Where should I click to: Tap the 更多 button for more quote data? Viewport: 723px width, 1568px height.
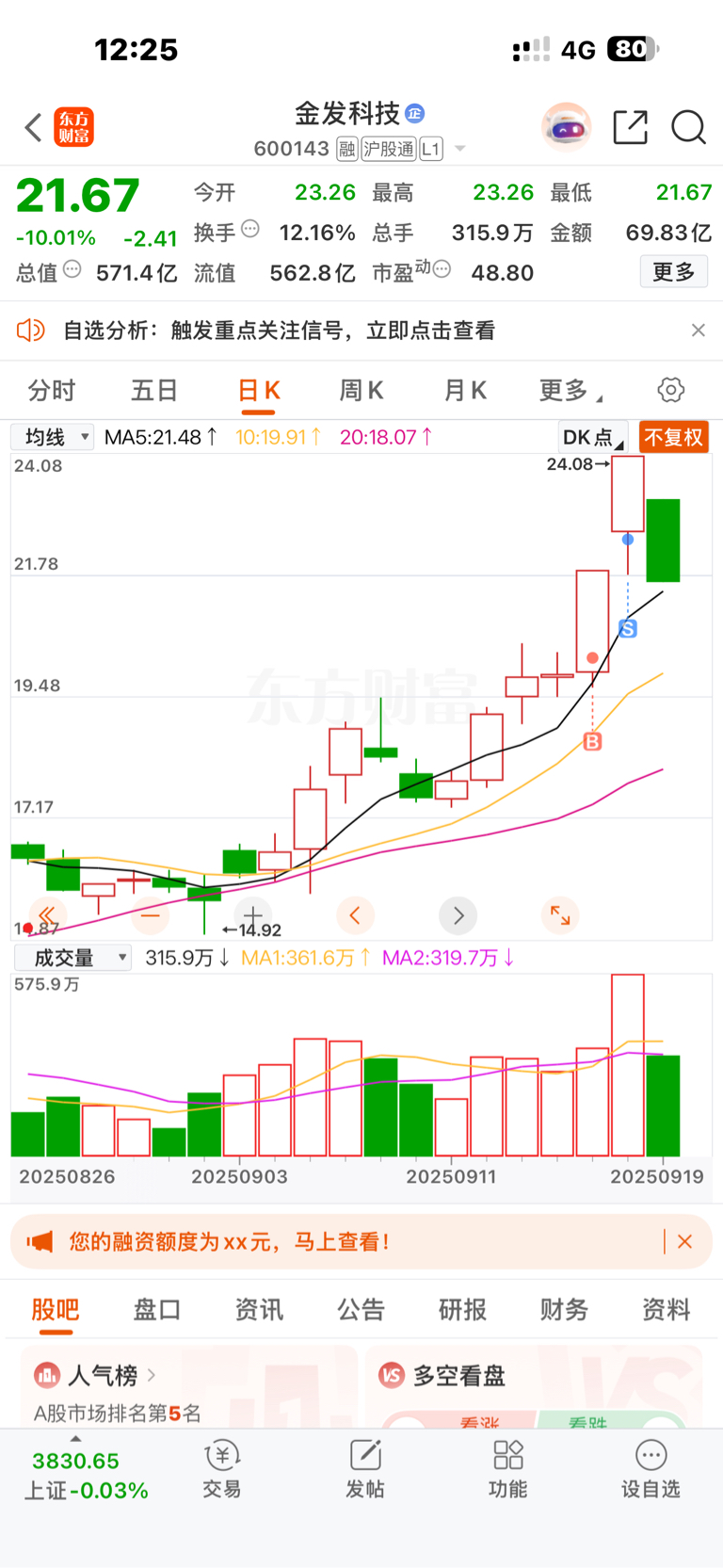674,272
